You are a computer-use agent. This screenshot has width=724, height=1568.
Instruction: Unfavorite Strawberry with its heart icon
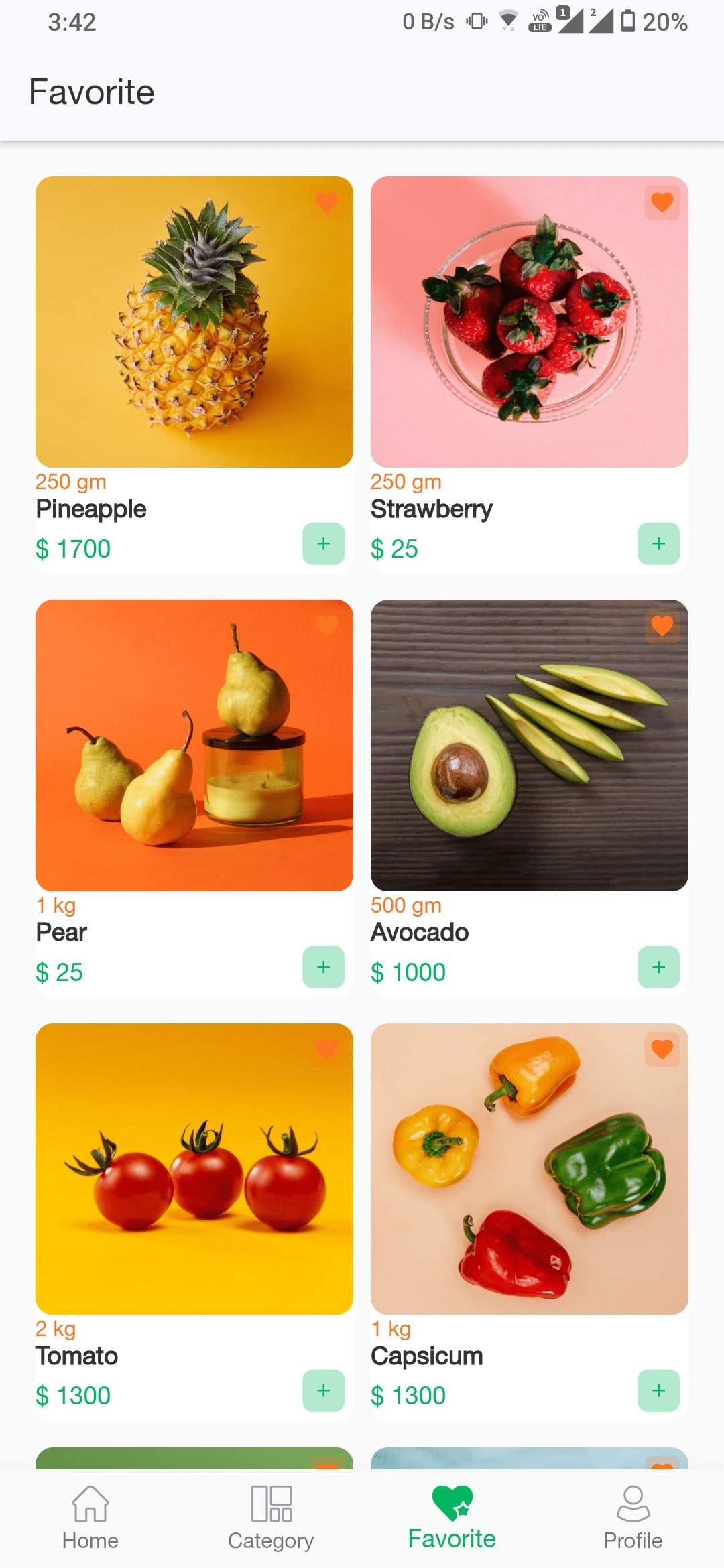pyautogui.click(x=662, y=202)
